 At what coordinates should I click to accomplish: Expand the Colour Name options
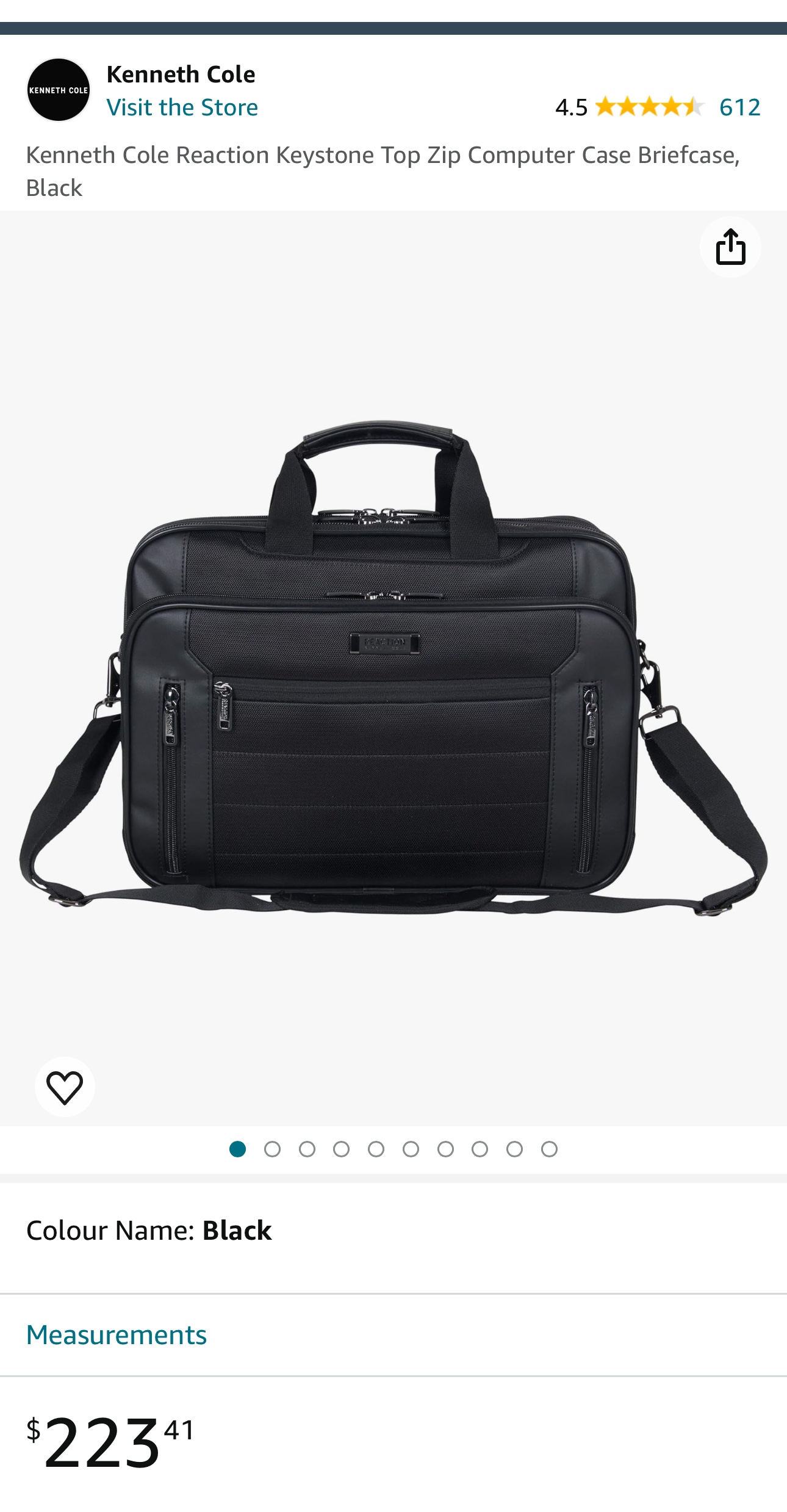[148, 1231]
